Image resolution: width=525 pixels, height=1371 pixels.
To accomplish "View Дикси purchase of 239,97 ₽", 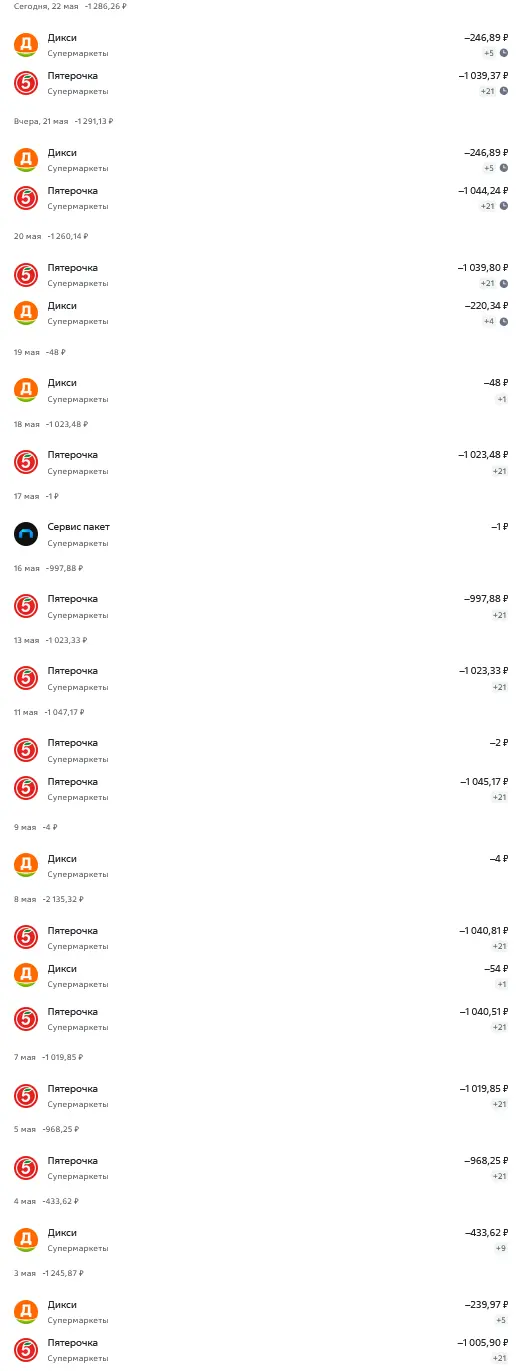I will 262,1312.
